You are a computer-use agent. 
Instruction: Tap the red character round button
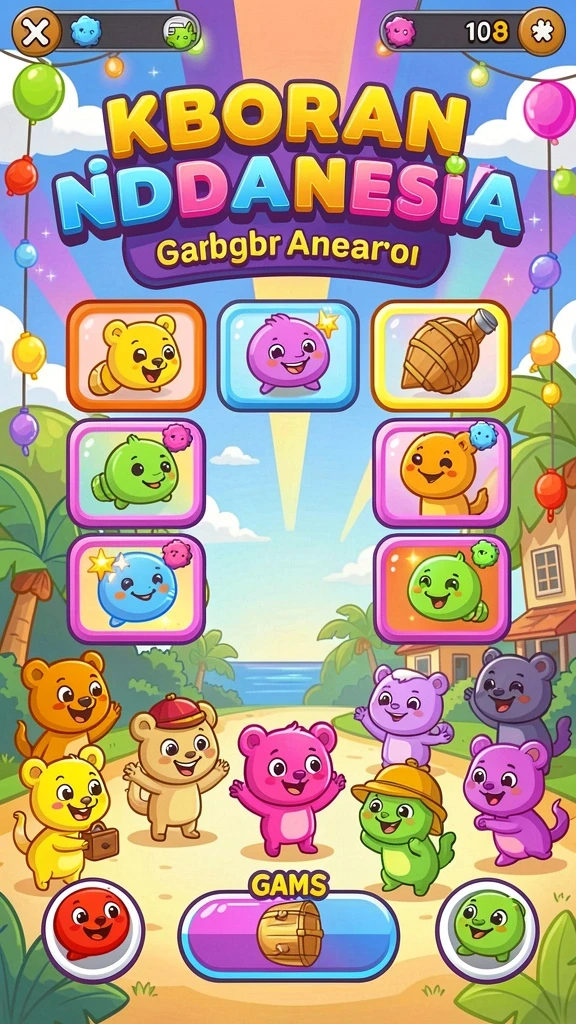[93, 929]
